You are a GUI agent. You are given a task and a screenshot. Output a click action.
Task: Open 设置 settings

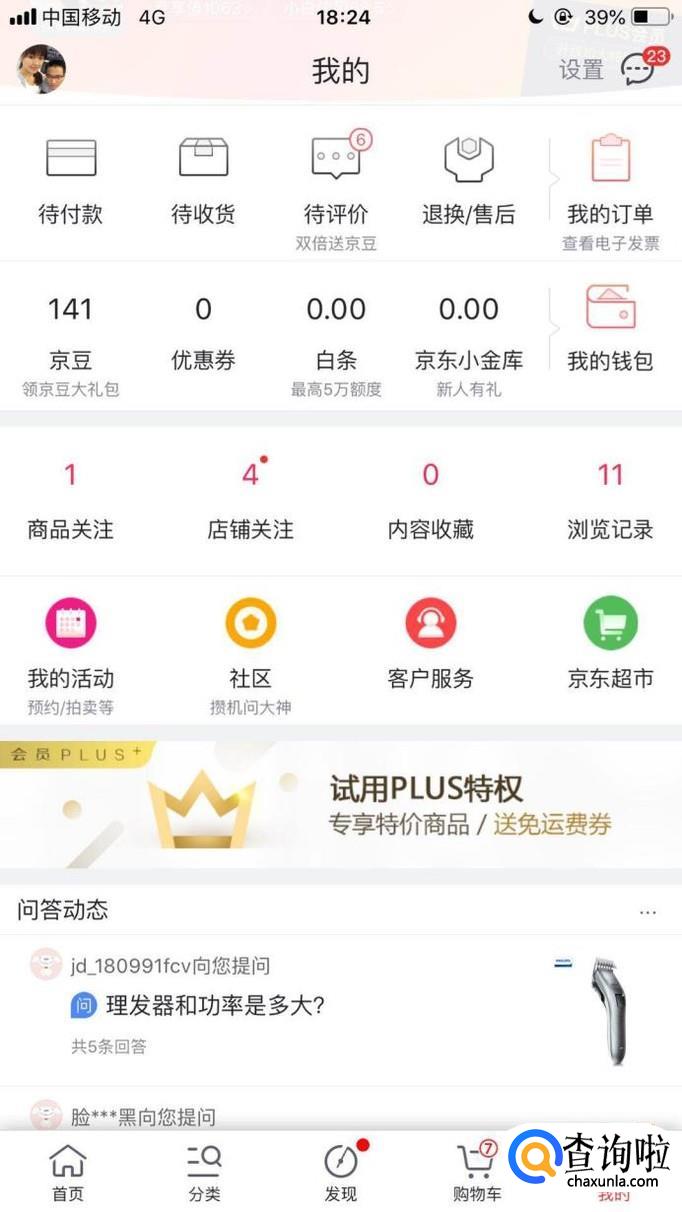pyautogui.click(x=580, y=70)
